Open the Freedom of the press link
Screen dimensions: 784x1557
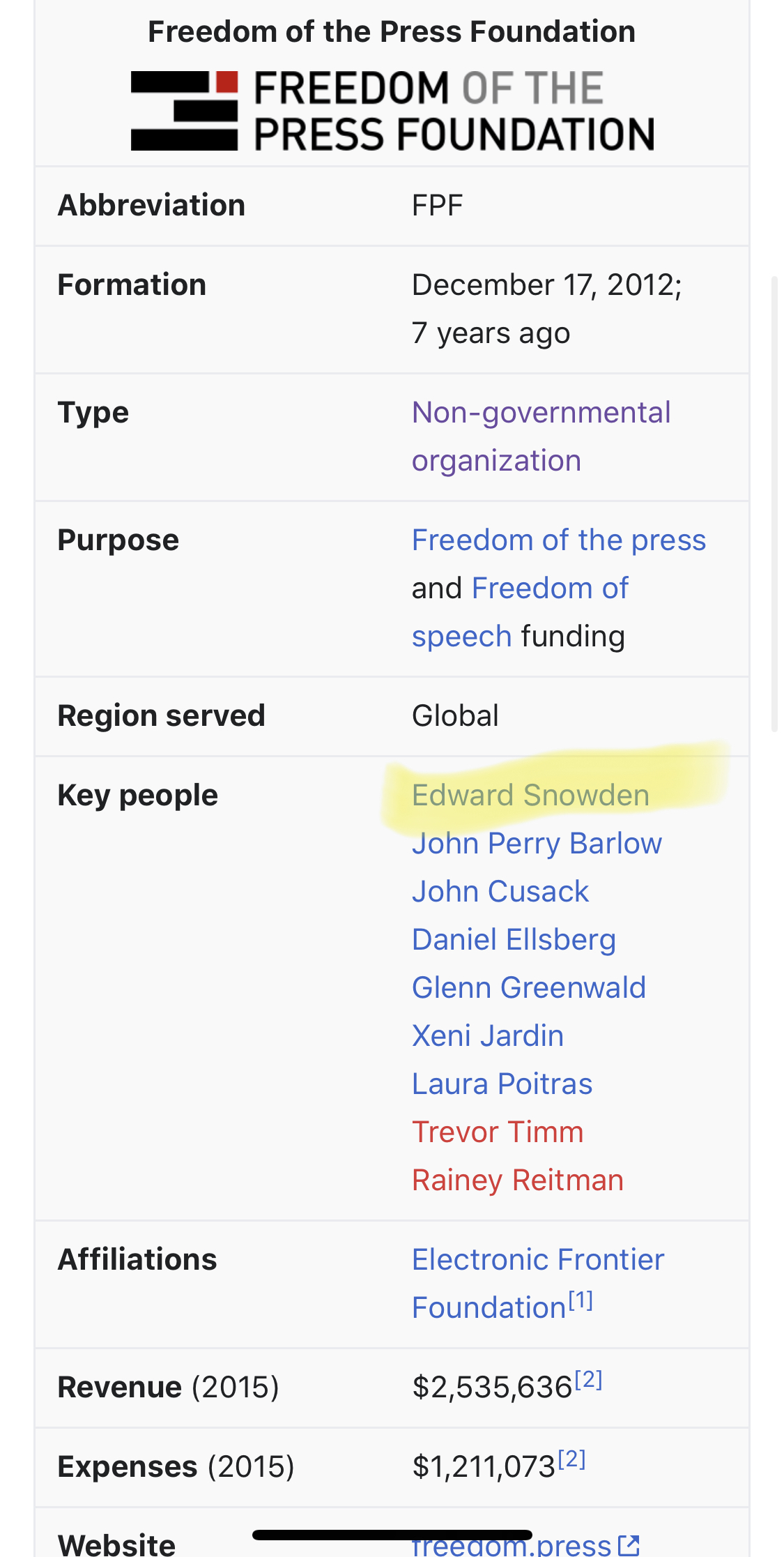pyautogui.click(x=559, y=540)
